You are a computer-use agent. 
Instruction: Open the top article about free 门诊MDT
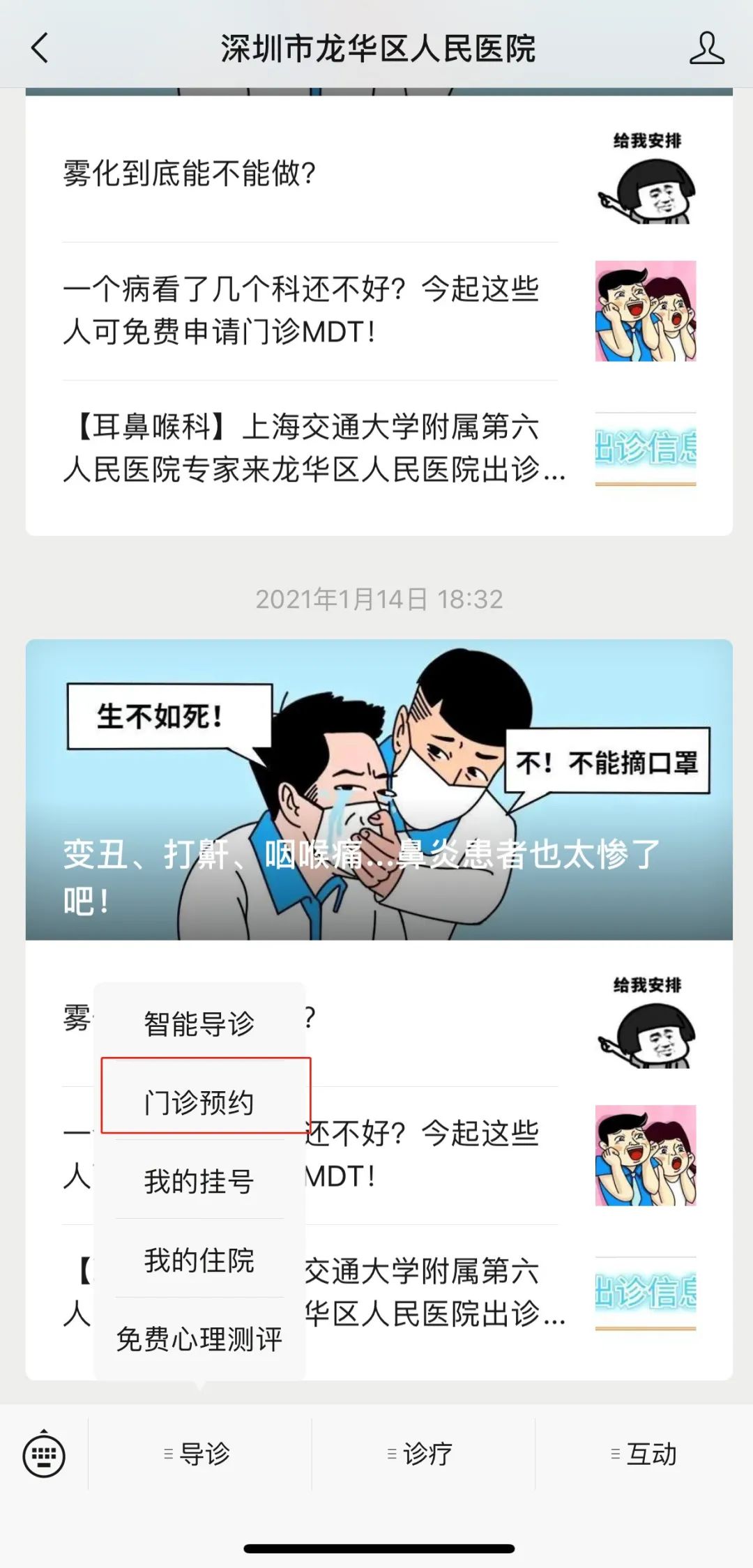[x=310, y=310]
